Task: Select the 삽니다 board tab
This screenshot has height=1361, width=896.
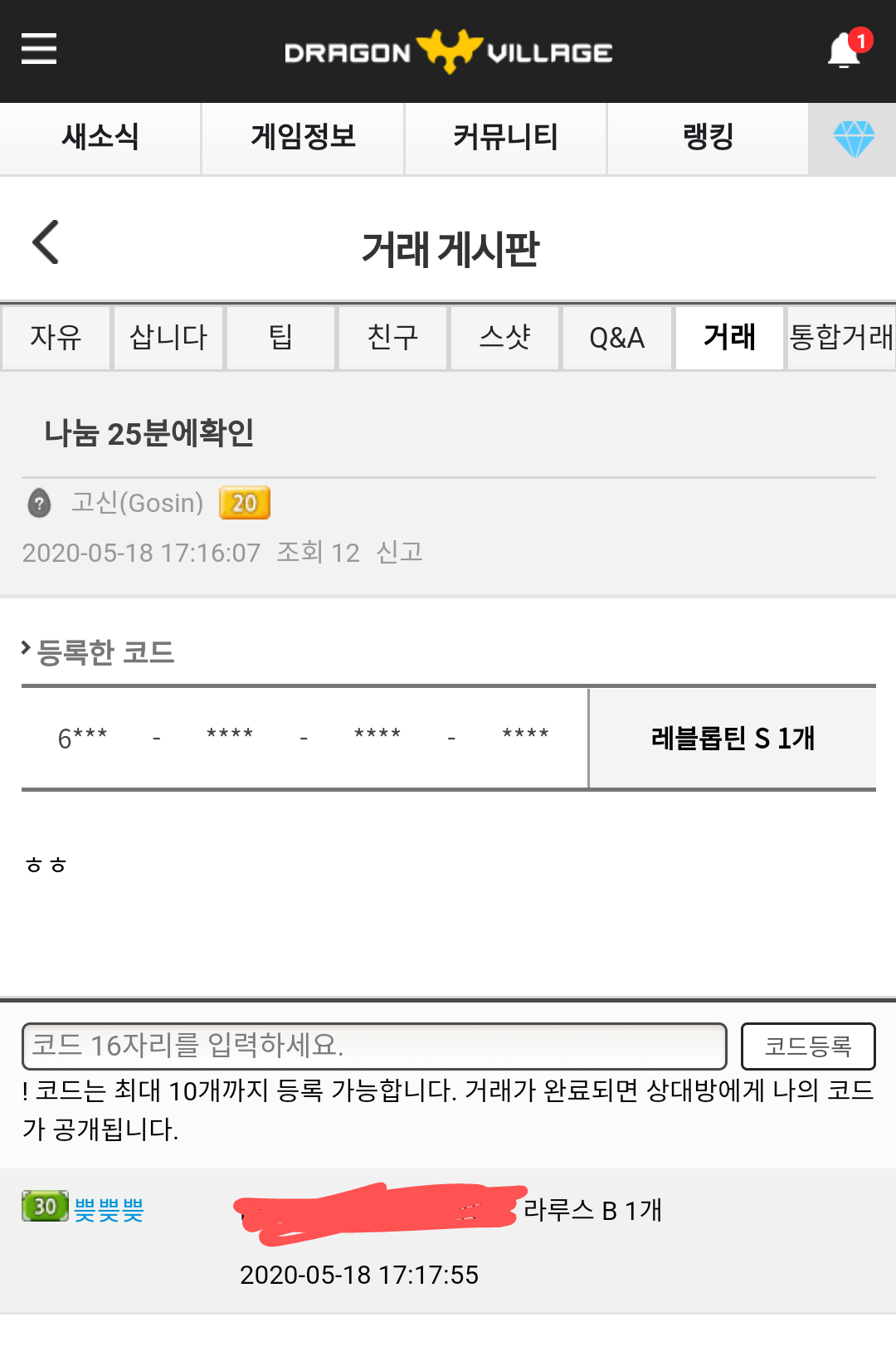Action: click(168, 338)
